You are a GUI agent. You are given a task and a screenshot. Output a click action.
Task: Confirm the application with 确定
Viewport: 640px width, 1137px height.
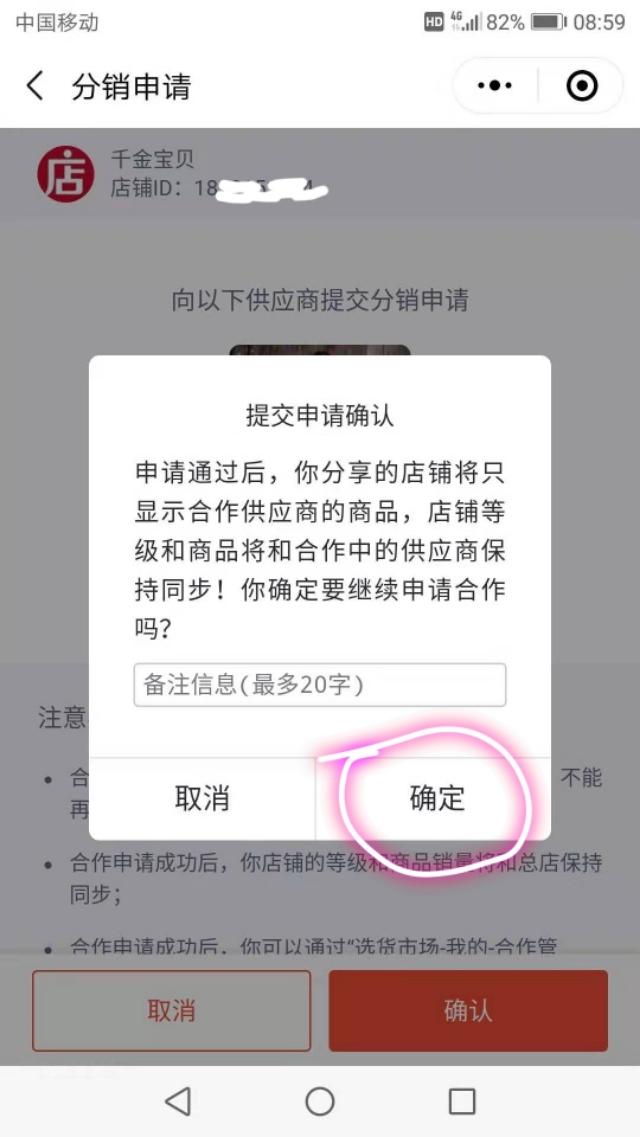tap(434, 798)
